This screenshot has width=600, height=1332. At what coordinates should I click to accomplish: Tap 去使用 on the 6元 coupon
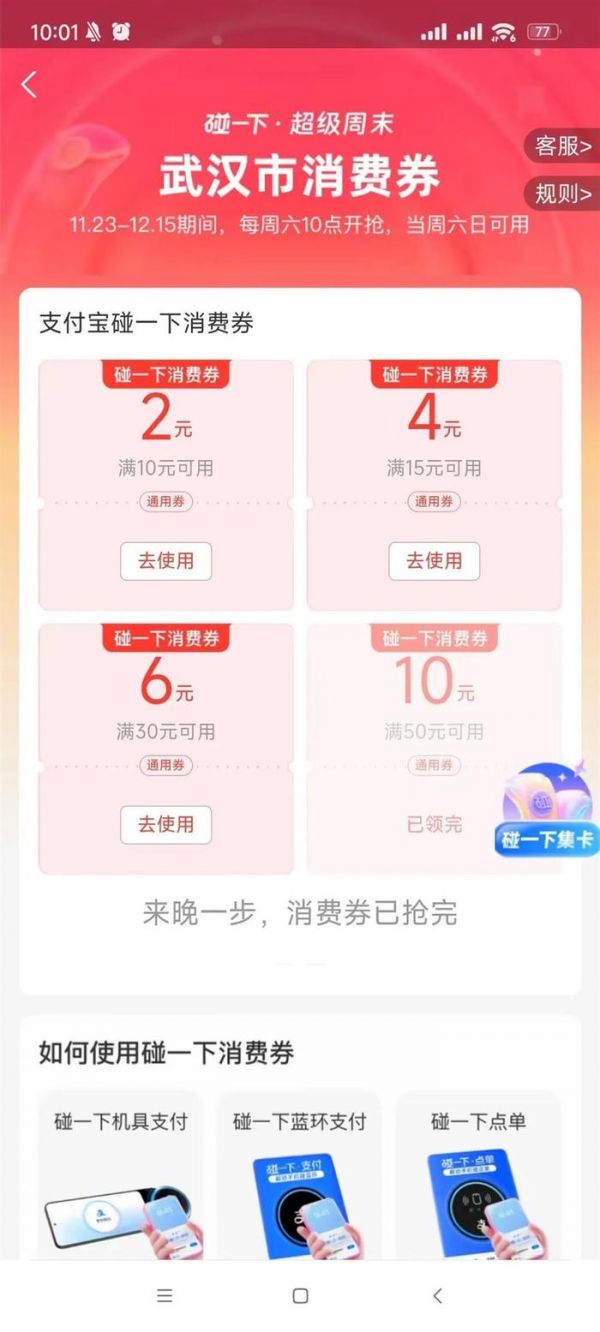click(x=166, y=825)
